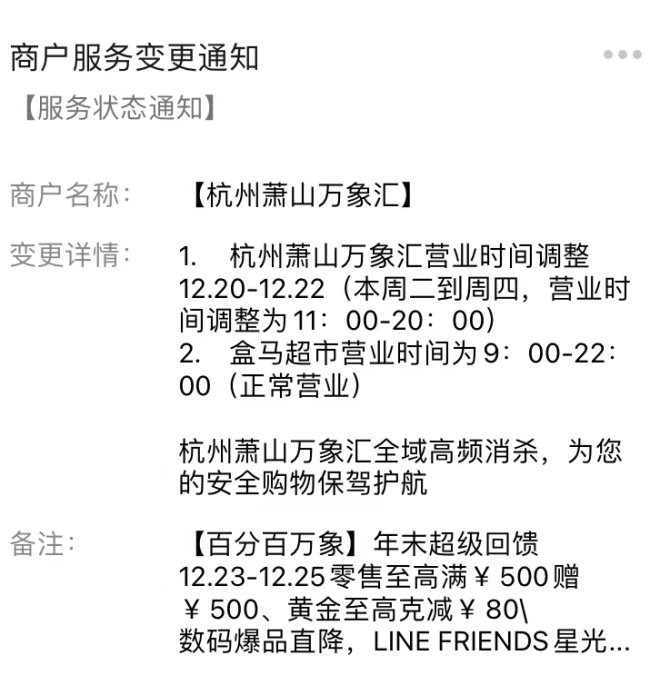Open the 商户服务变更通知 notification card
Image resolution: width=660 pixels, height=695 pixels.
[135, 58]
